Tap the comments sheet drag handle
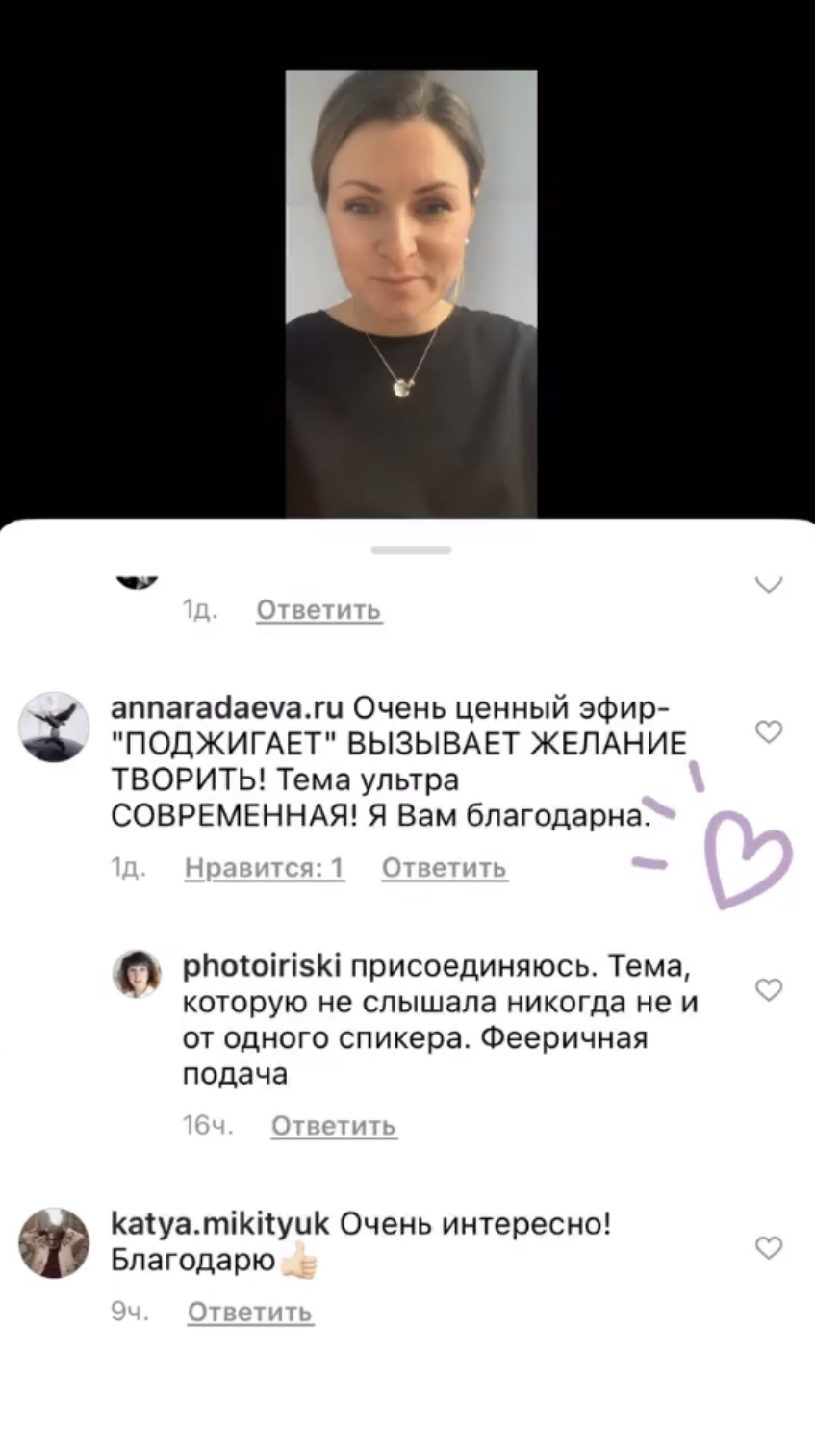This screenshot has width=815, height=1456. click(411, 550)
